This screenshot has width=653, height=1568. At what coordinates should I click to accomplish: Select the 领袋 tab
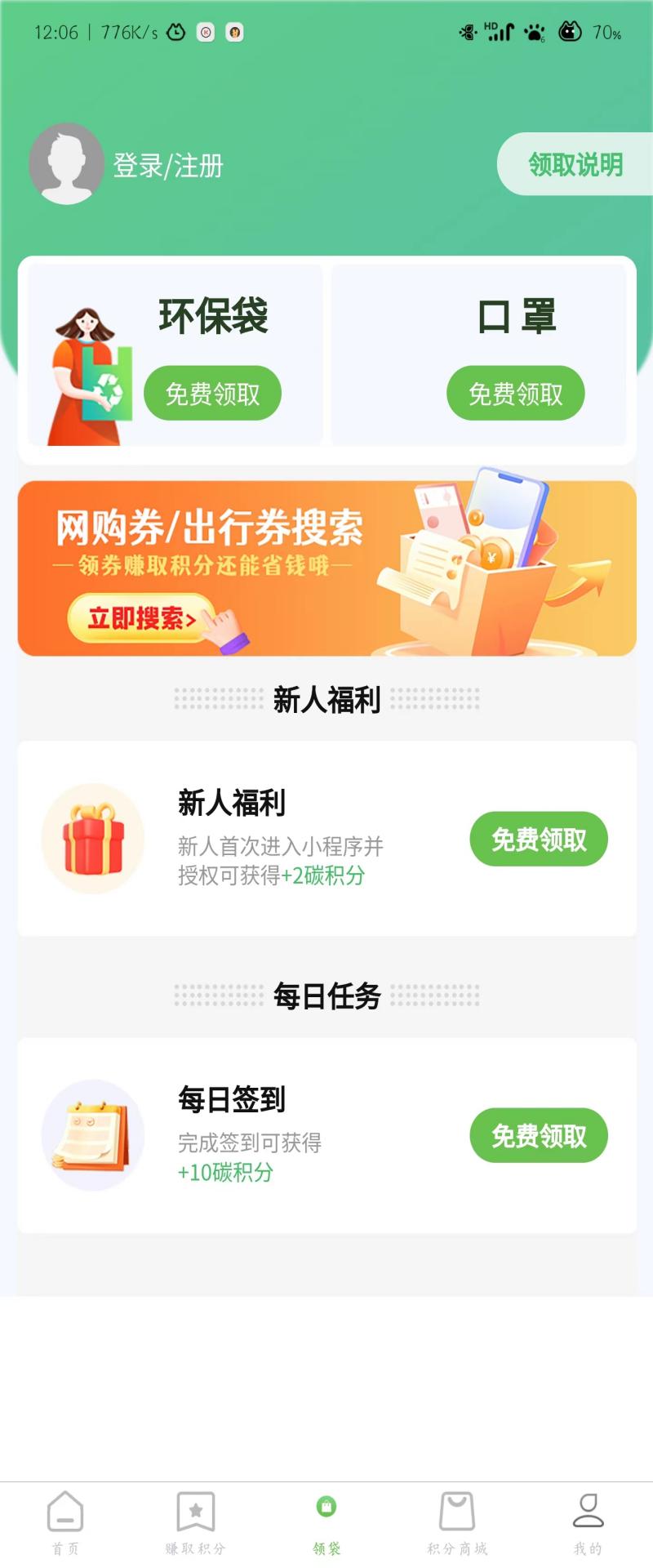[x=326, y=1522]
